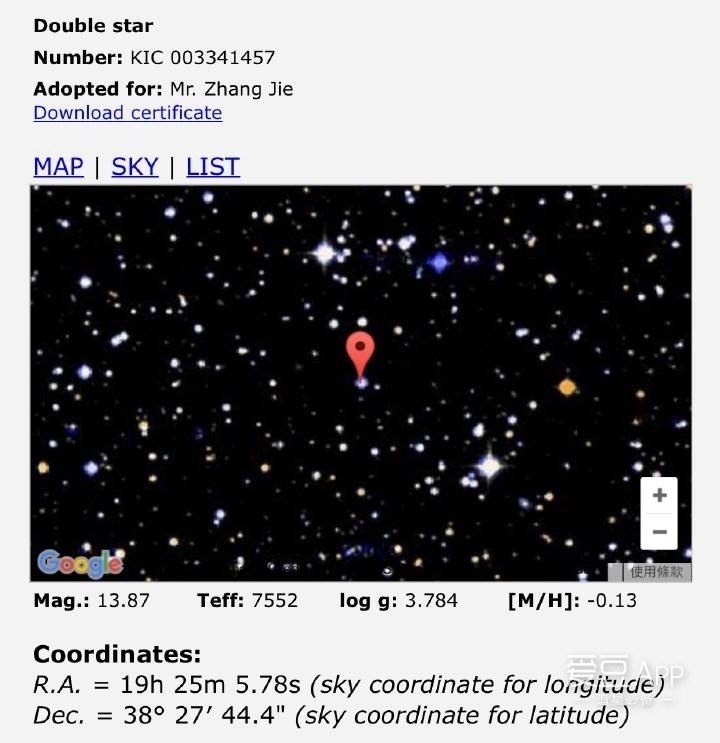The width and height of the screenshot is (720, 743).
Task: Zoom out on the sky map
Action: (x=659, y=531)
